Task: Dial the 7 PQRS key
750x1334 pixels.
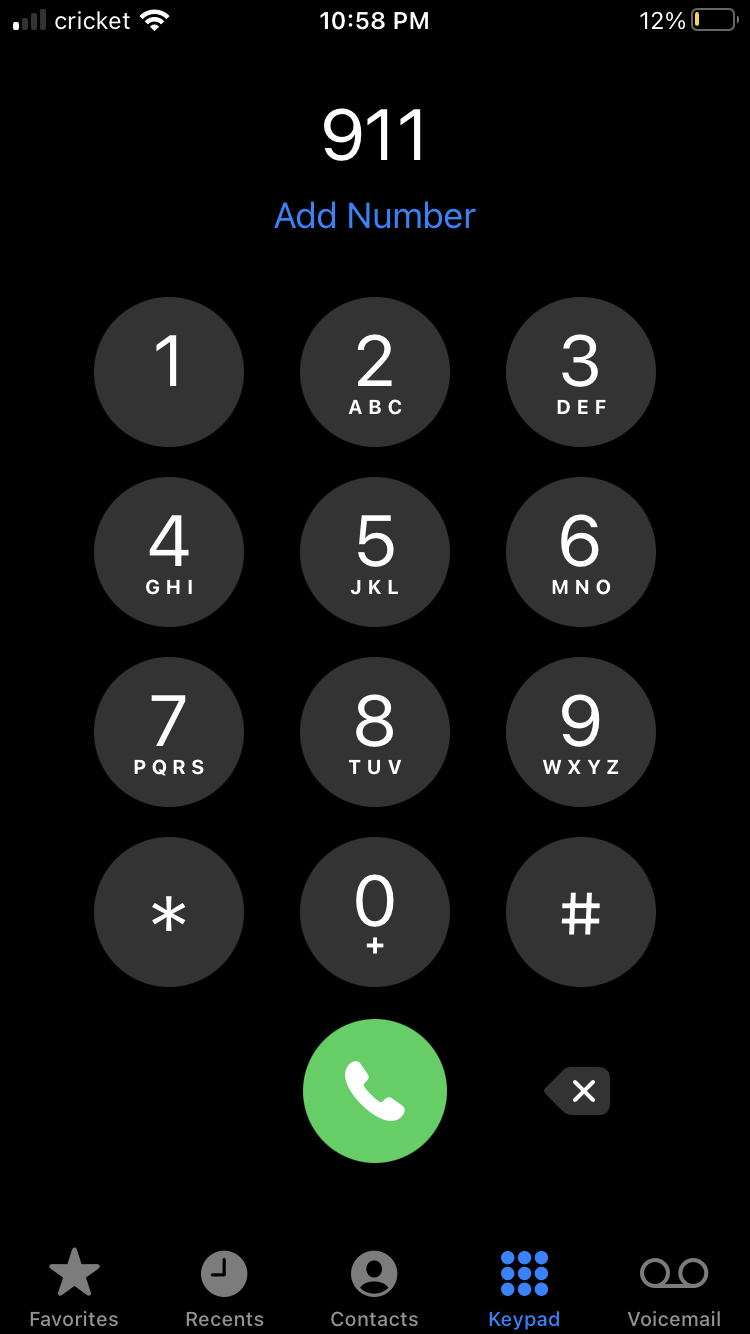Action: click(169, 732)
